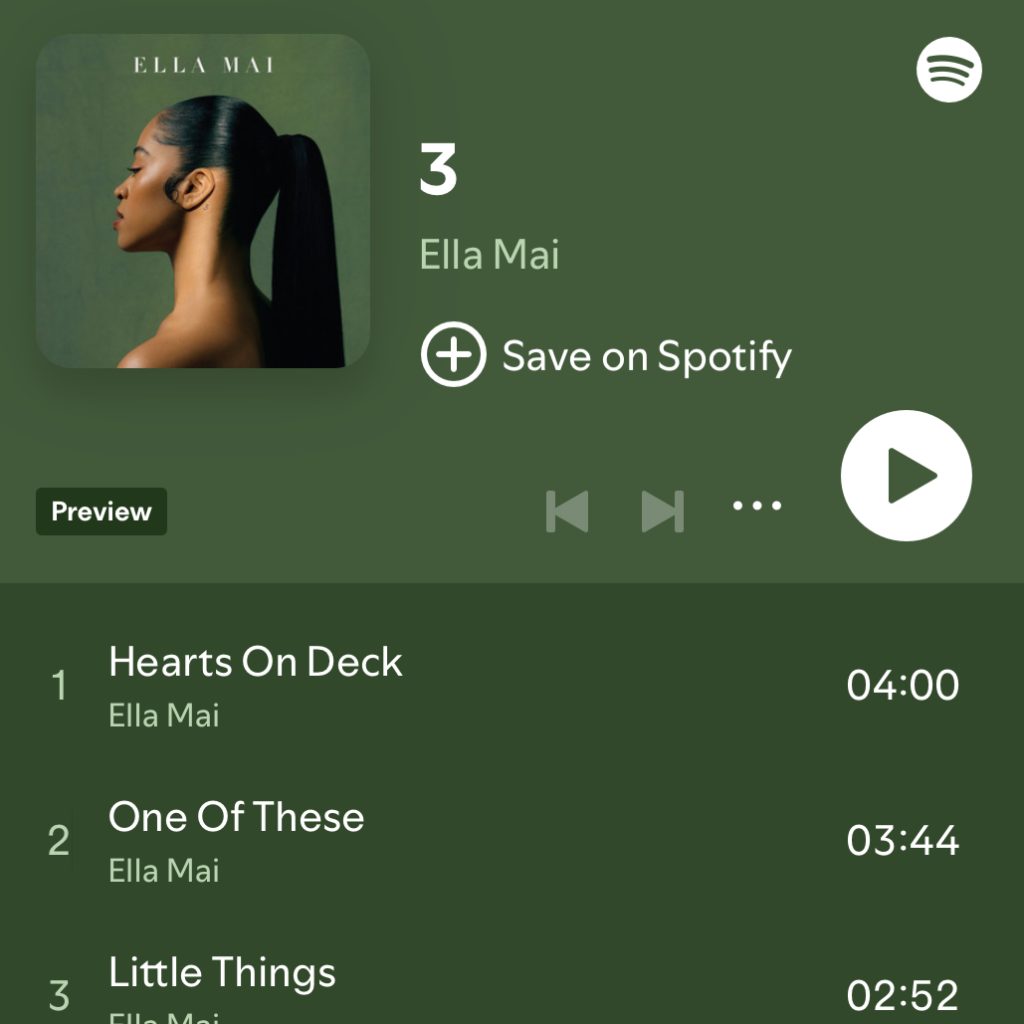Open artist Ella Mai under album title
Viewport: 1024px width, 1024px height.
coord(489,254)
